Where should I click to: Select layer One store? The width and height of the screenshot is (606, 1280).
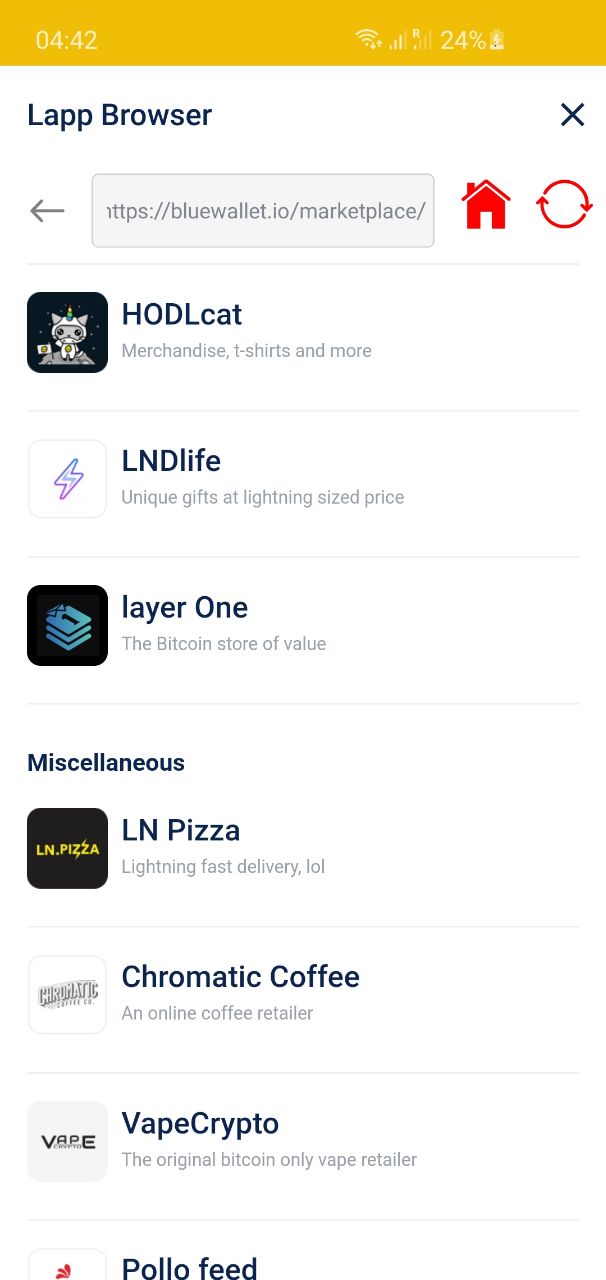[x=303, y=625]
